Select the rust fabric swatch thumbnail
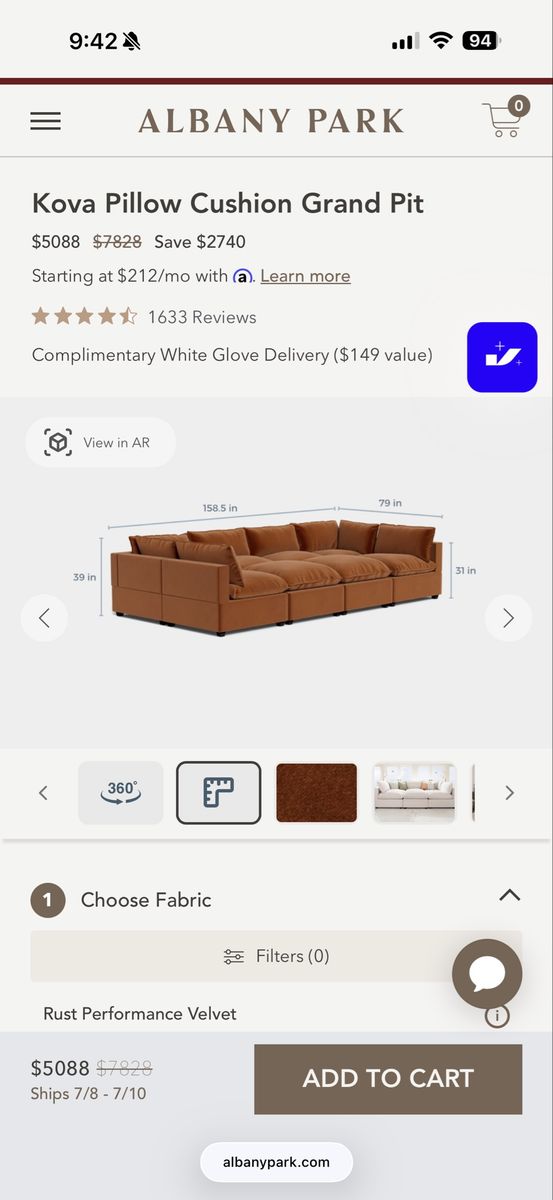The image size is (553, 1200). [316, 793]
